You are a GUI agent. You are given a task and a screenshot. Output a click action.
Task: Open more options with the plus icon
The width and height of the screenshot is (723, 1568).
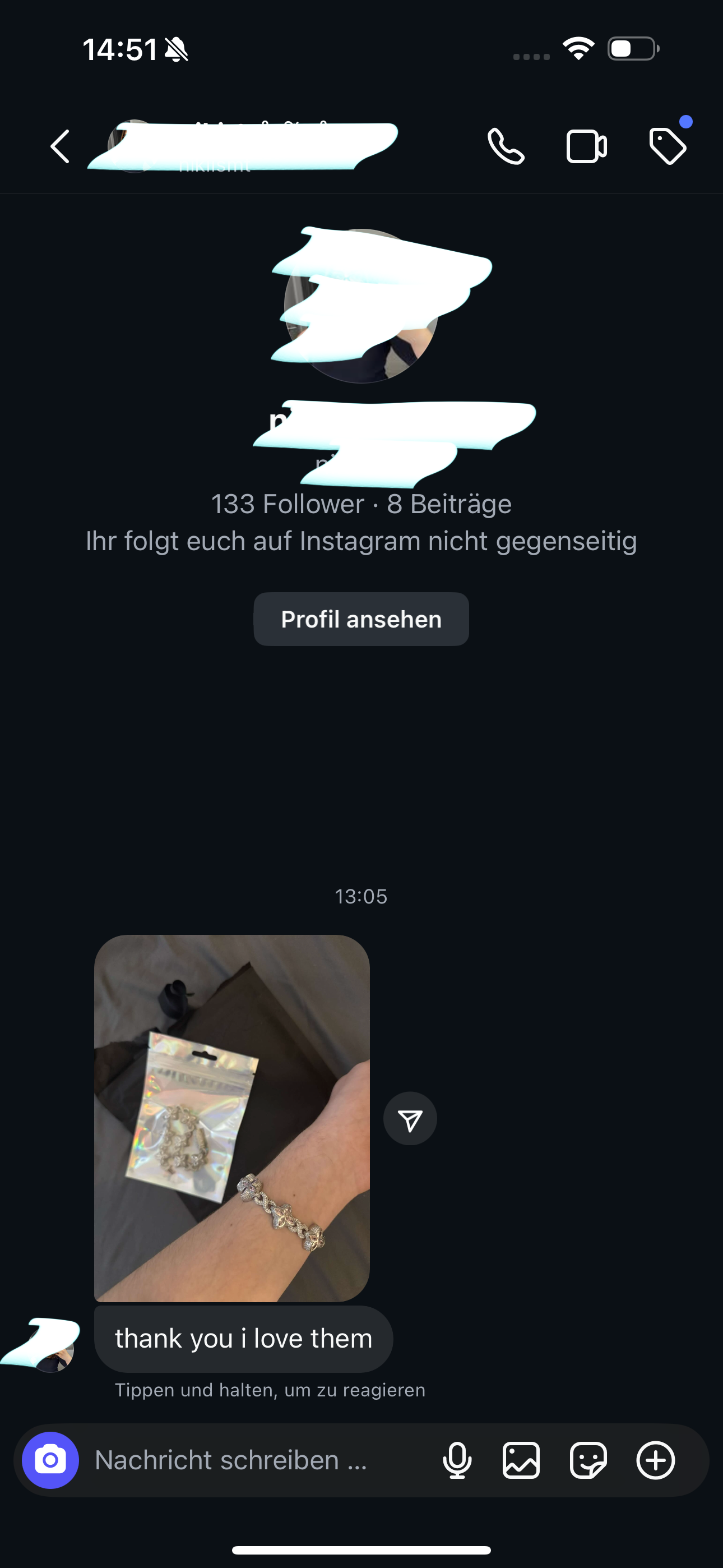(655, 1460)
